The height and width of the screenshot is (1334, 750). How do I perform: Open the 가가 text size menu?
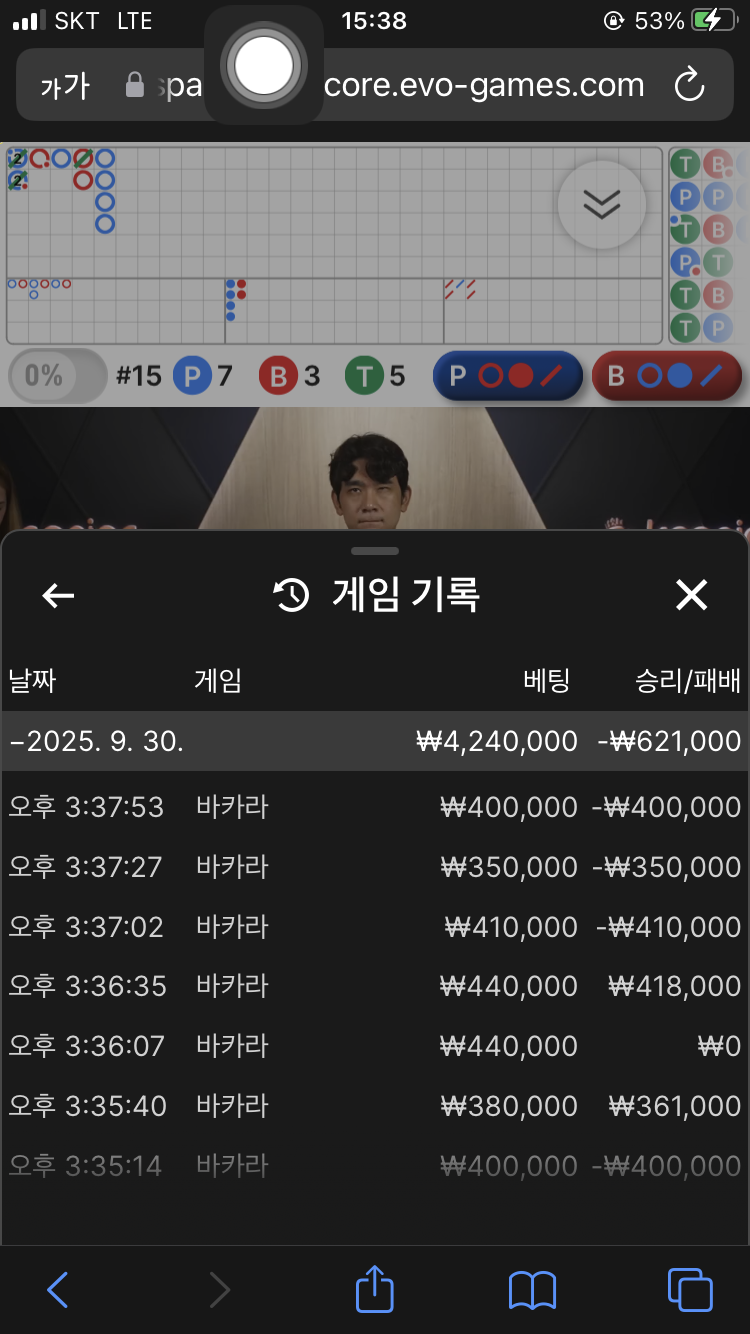click(x=65, y=86)
